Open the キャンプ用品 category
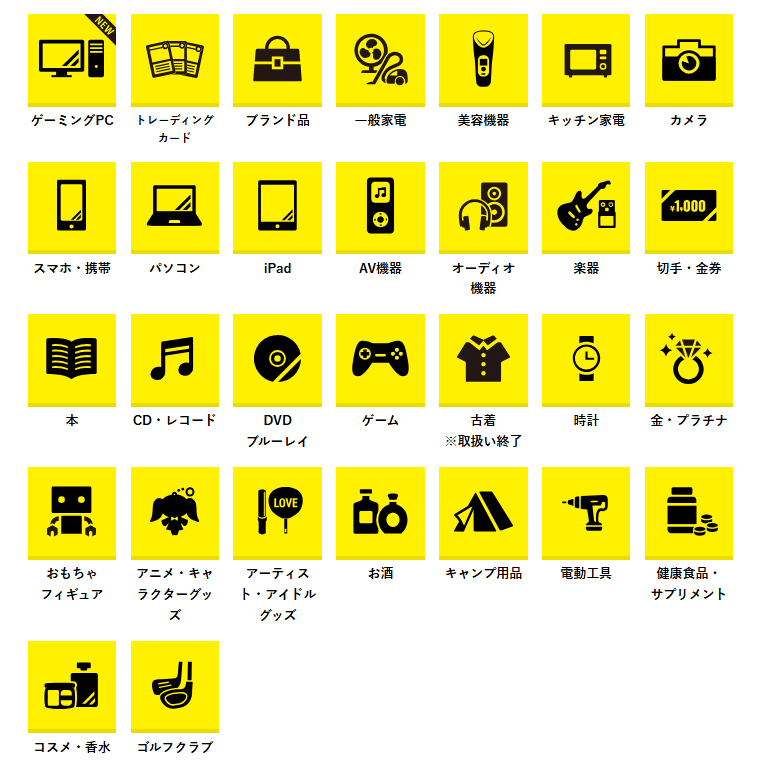This screenshot has height=770, width=761. pyautogui.click(x=483, y=512)
